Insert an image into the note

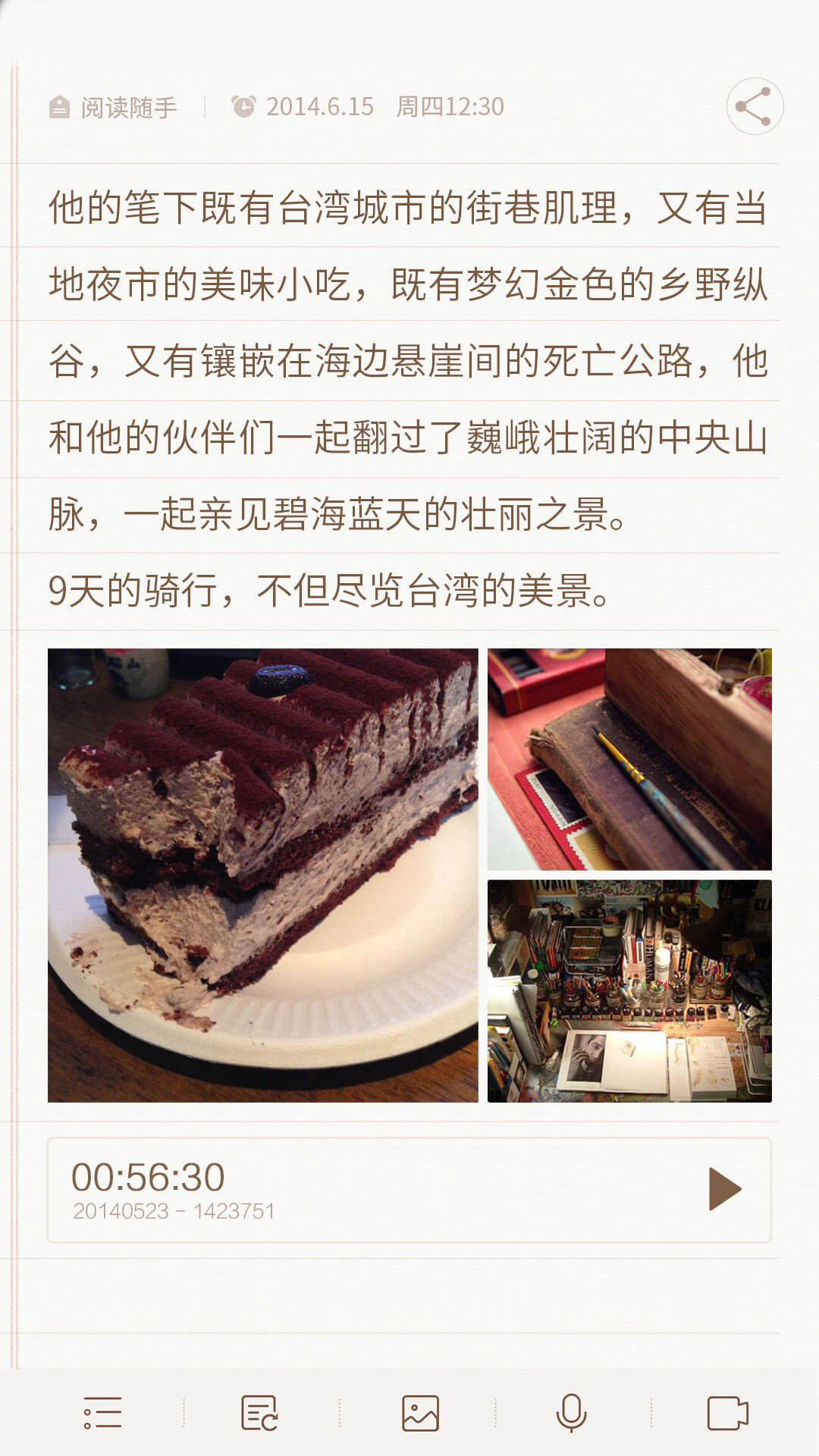click(420, 1413)
